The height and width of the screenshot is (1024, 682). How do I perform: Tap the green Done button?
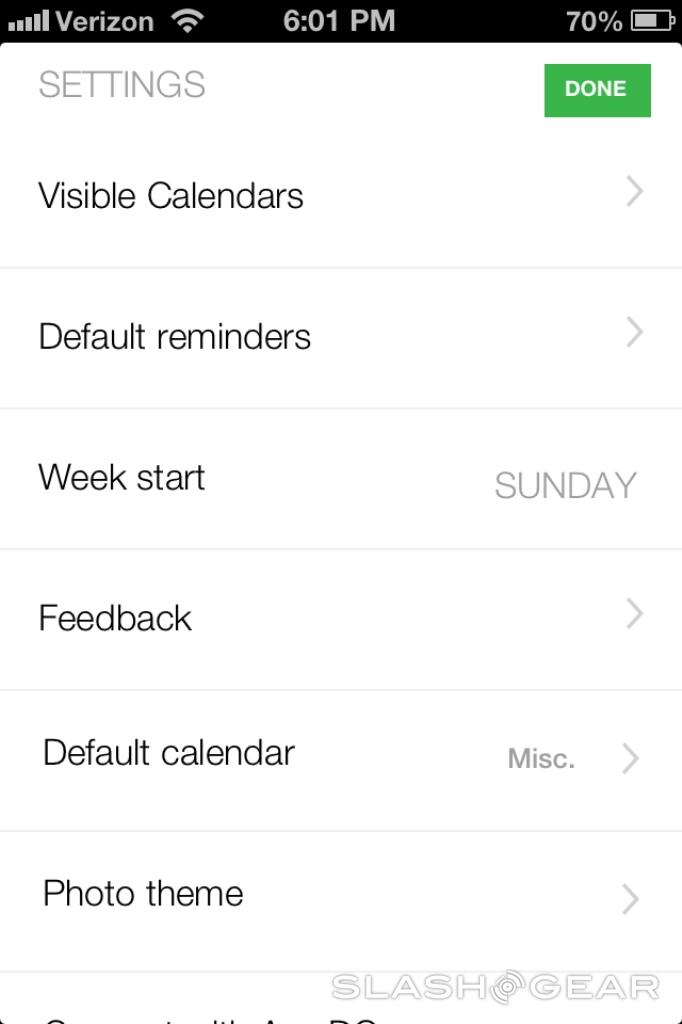tap(597, 90)
